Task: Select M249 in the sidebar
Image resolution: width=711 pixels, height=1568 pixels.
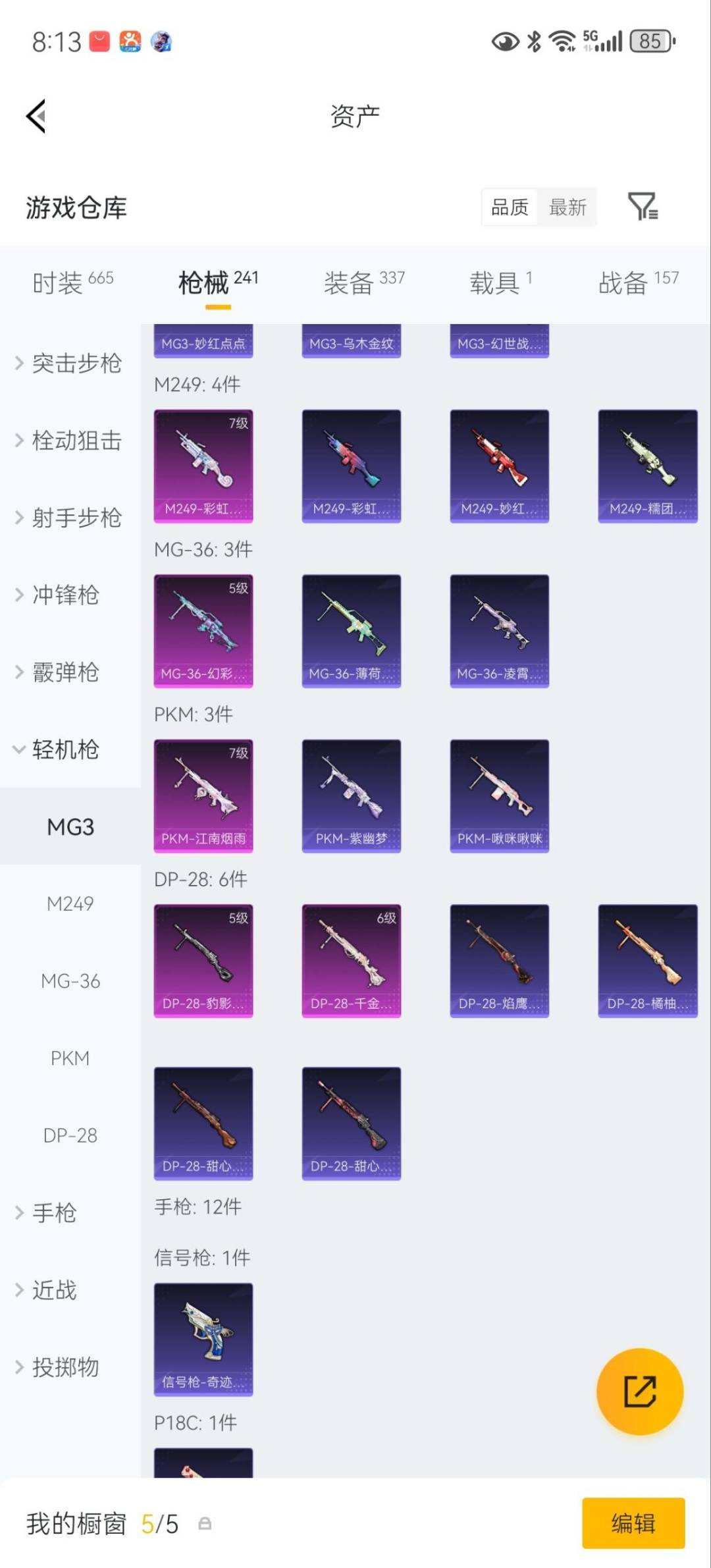Action: click(70, 904)
